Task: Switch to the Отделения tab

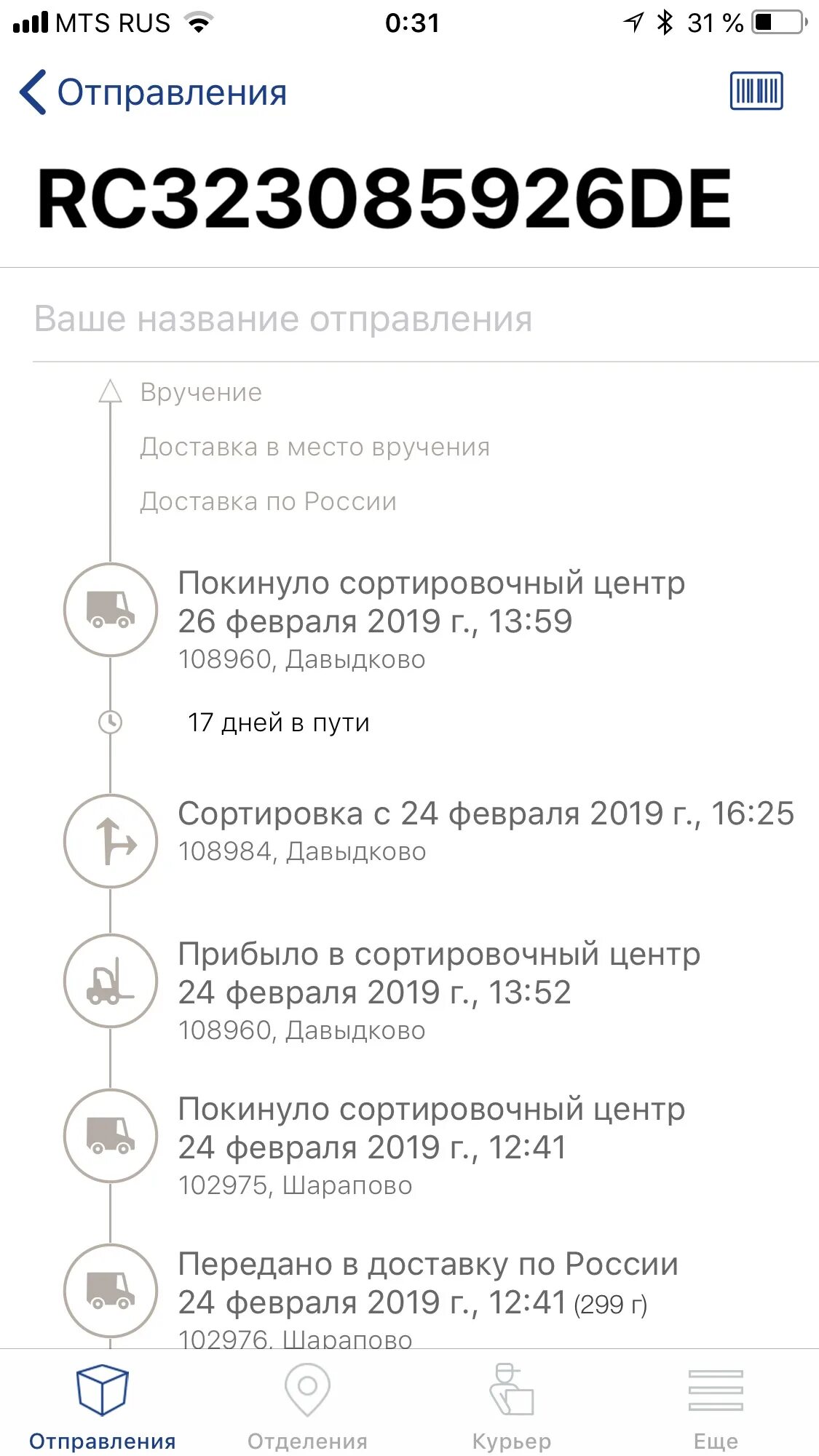Action: (307, 1407)
